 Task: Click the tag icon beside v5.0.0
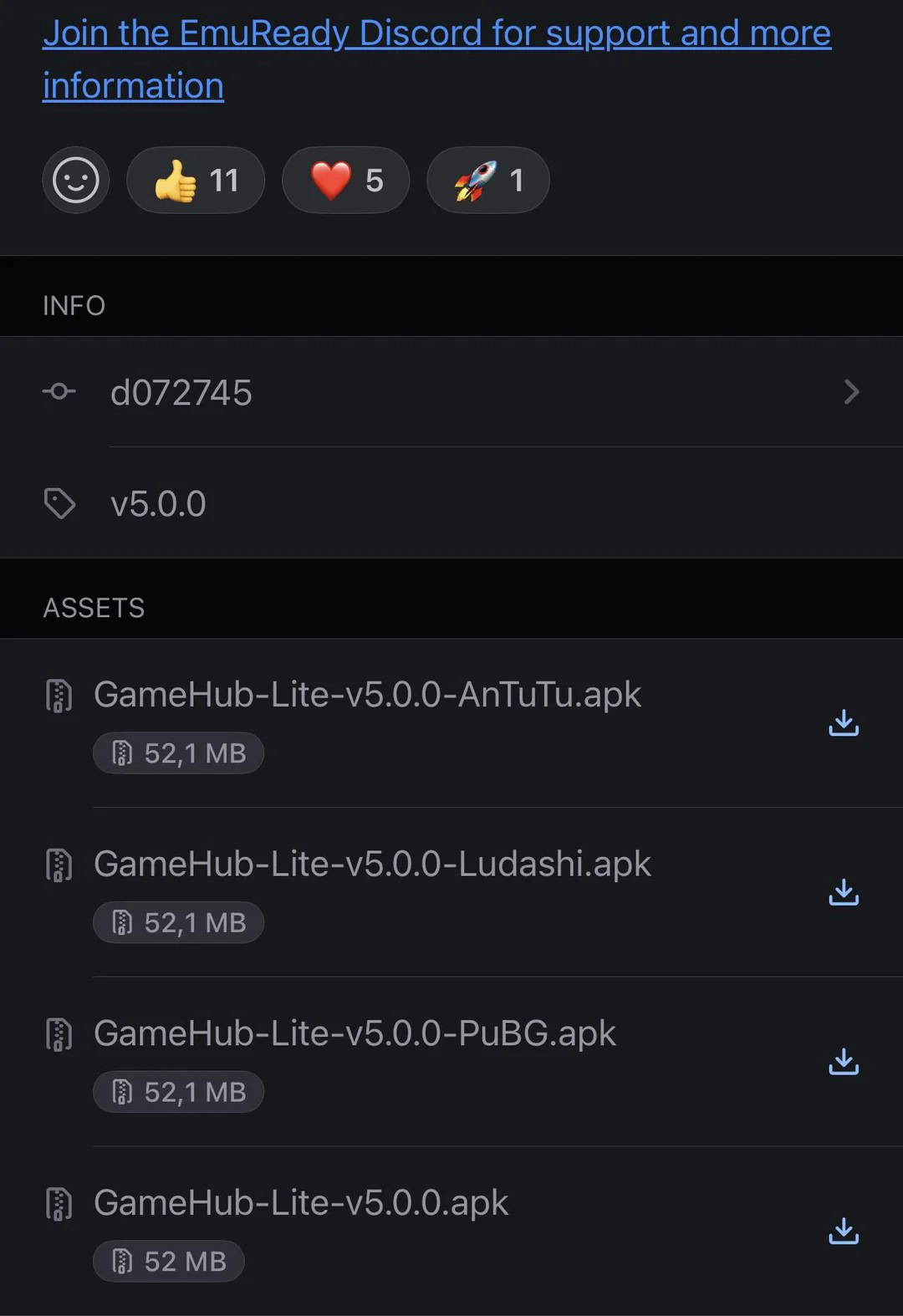pos(59,502)
